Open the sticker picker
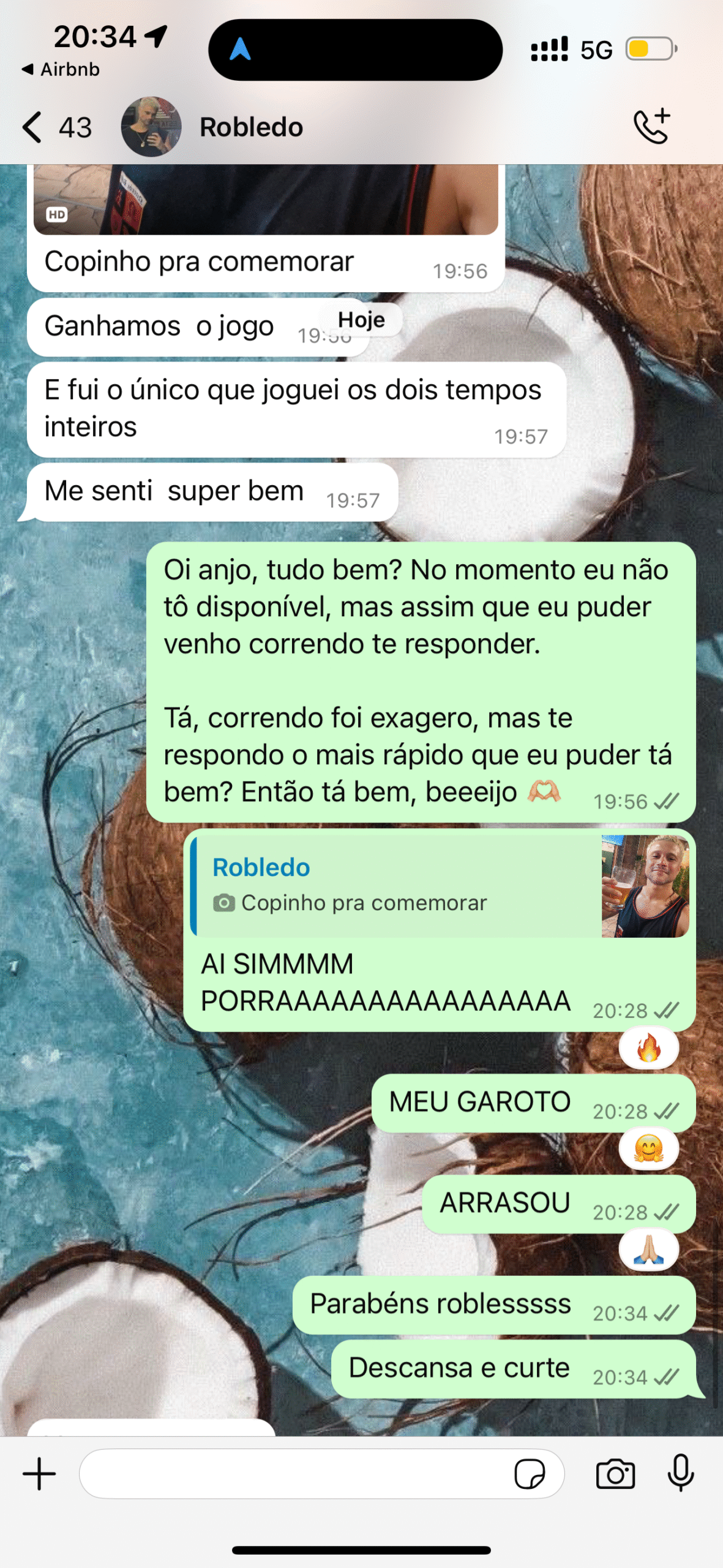Viewport: 723px width, 1568px height. point(530,1474)
